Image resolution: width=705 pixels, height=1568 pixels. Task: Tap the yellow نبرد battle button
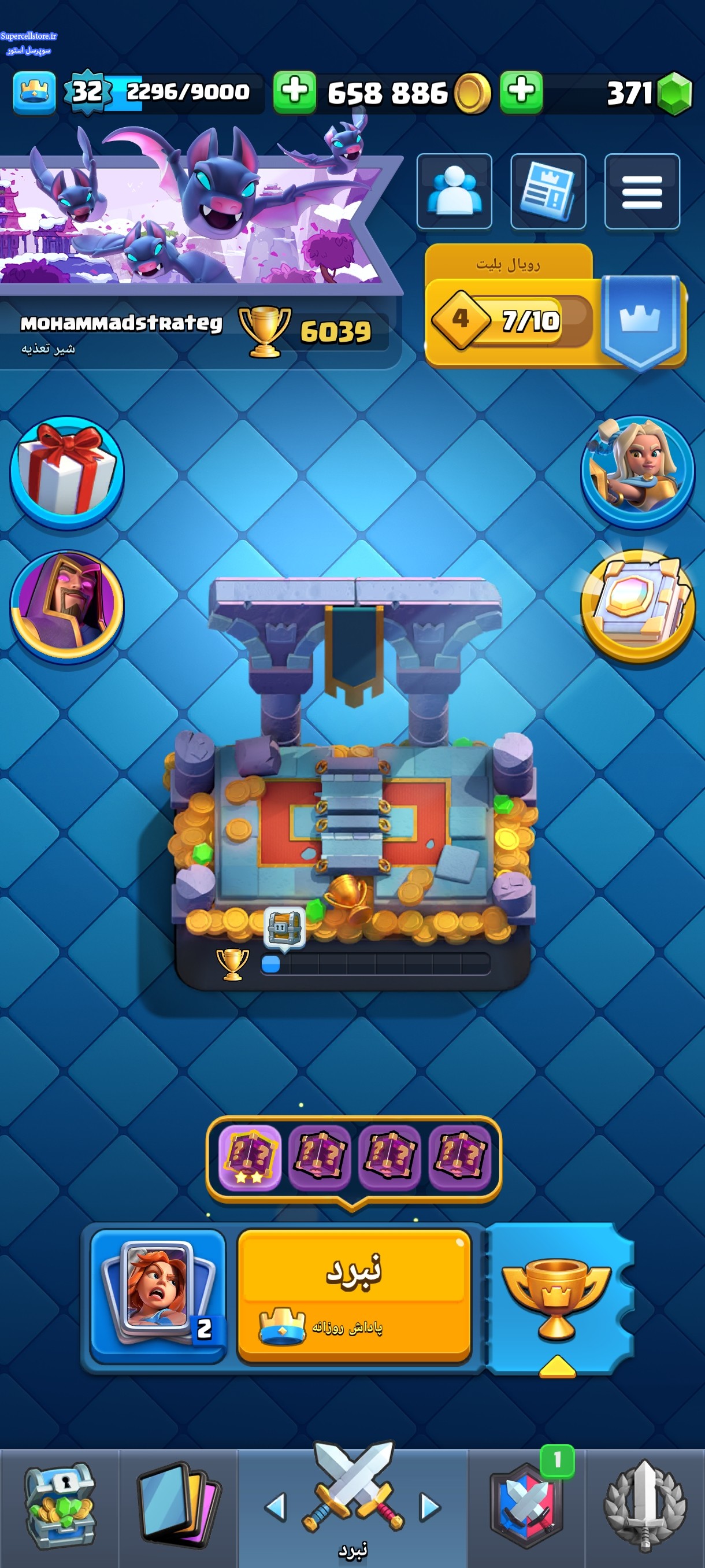click(354, 1296)
